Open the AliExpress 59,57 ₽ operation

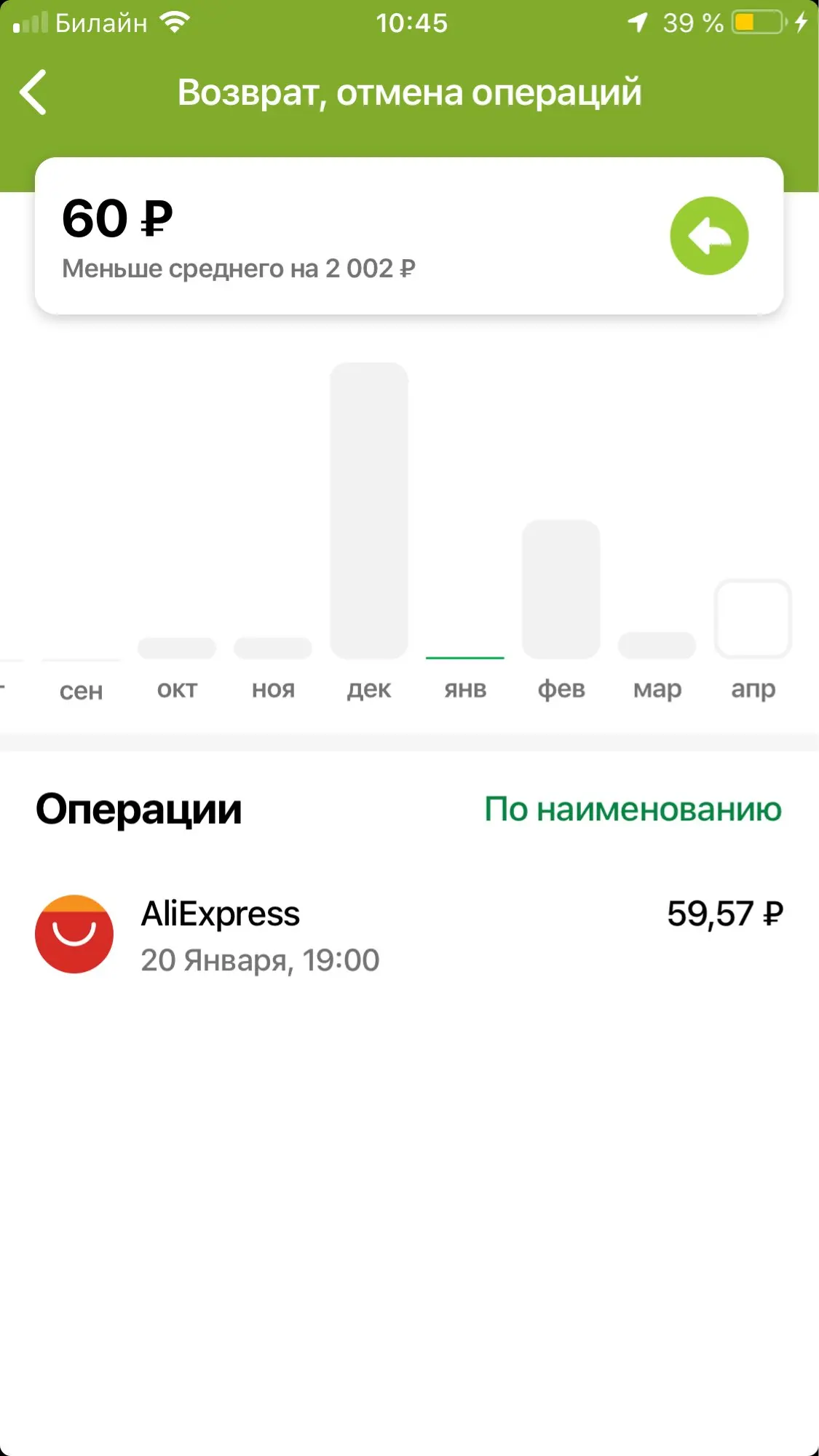pos(408,935)
